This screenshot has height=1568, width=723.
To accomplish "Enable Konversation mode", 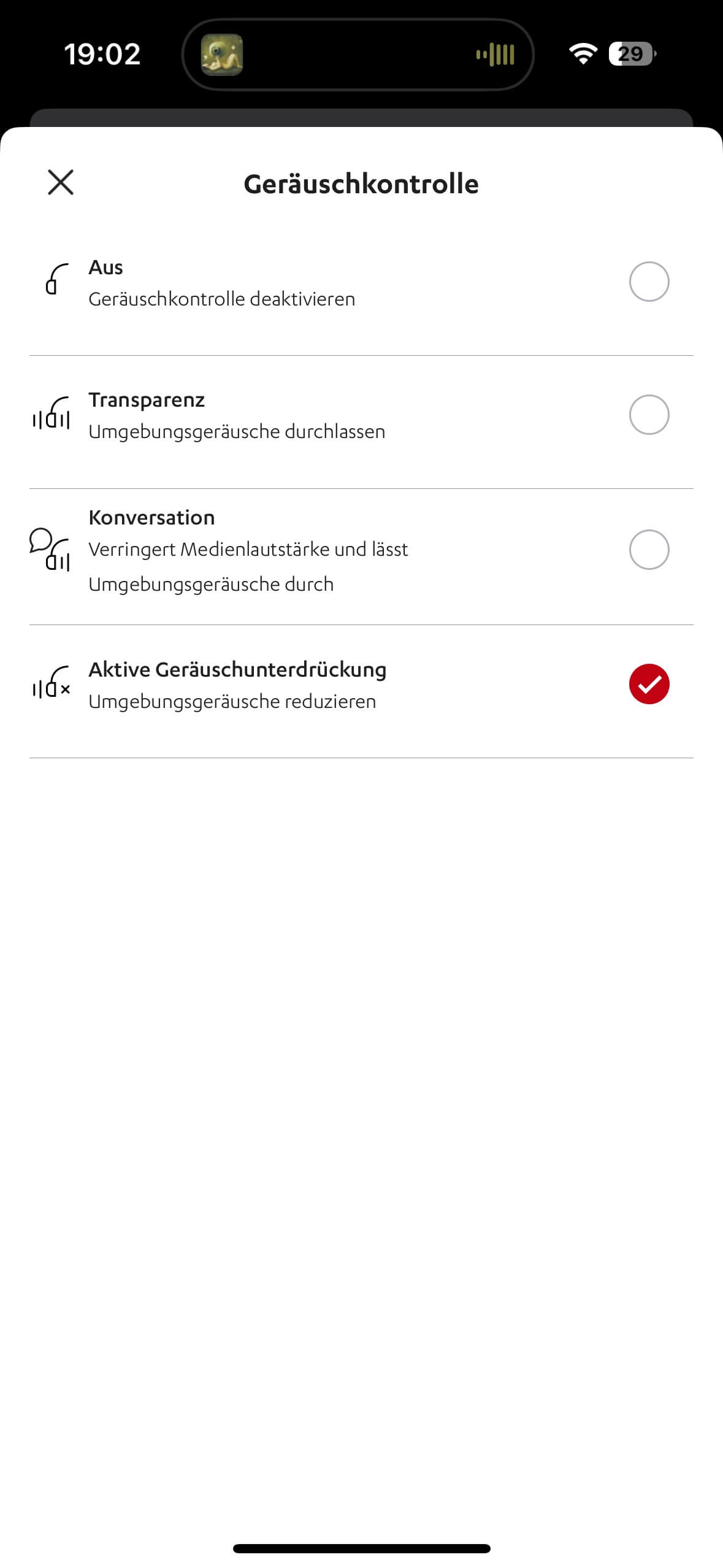I will (648, 550).
